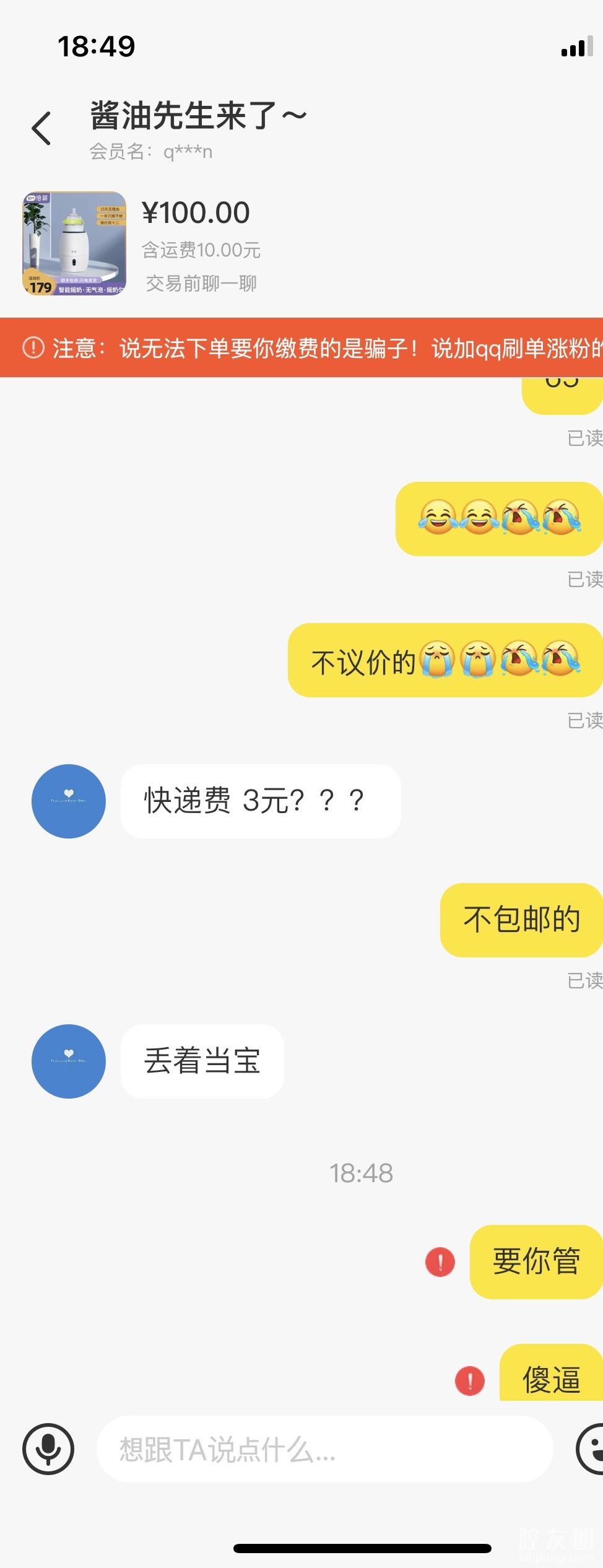Focus the 想跟TA说点什么 message field
Screen dimensions: 603x1568
(x=324, y=1449)
